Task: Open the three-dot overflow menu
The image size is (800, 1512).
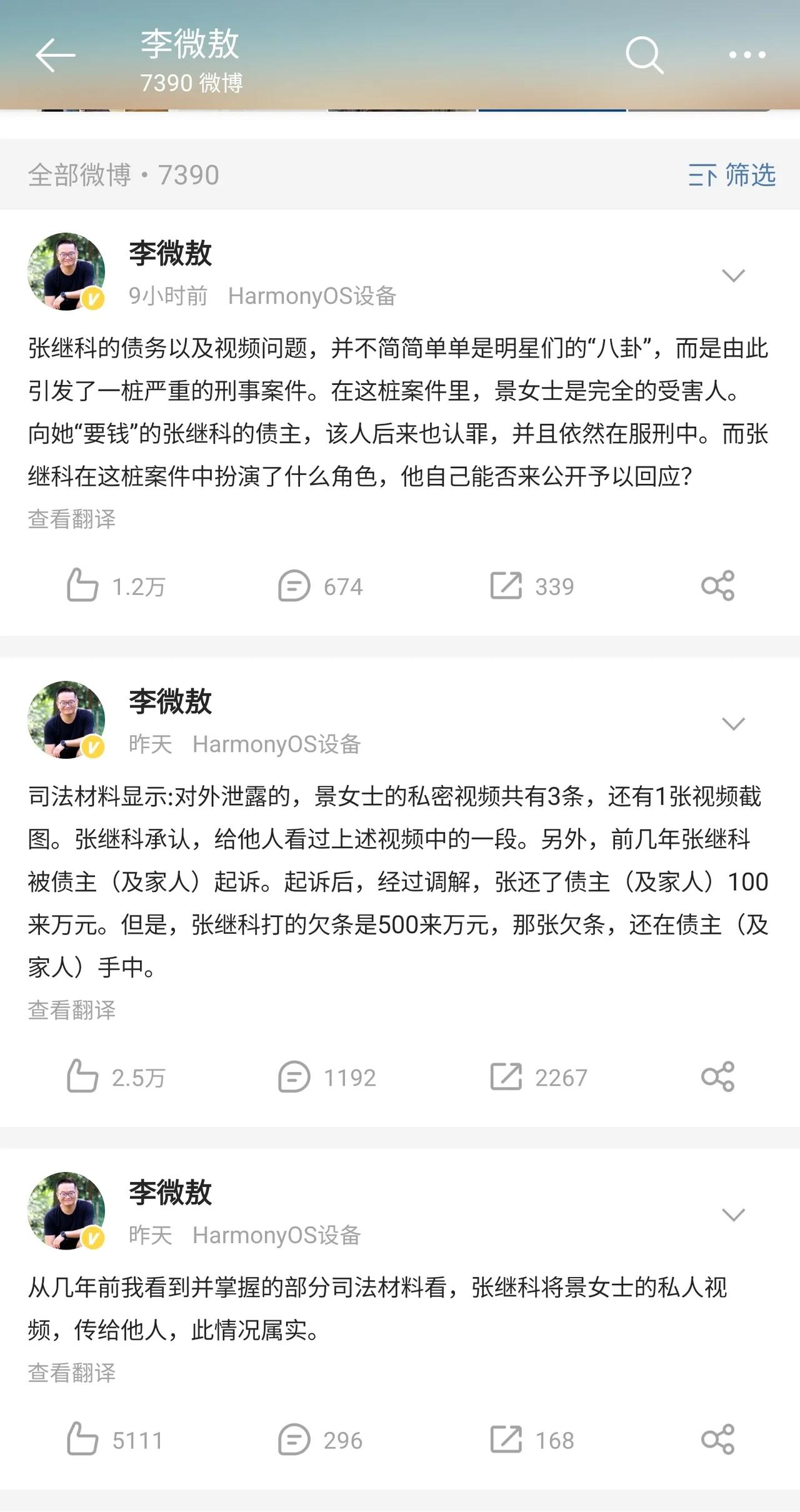Action: (x=747, y=55)
